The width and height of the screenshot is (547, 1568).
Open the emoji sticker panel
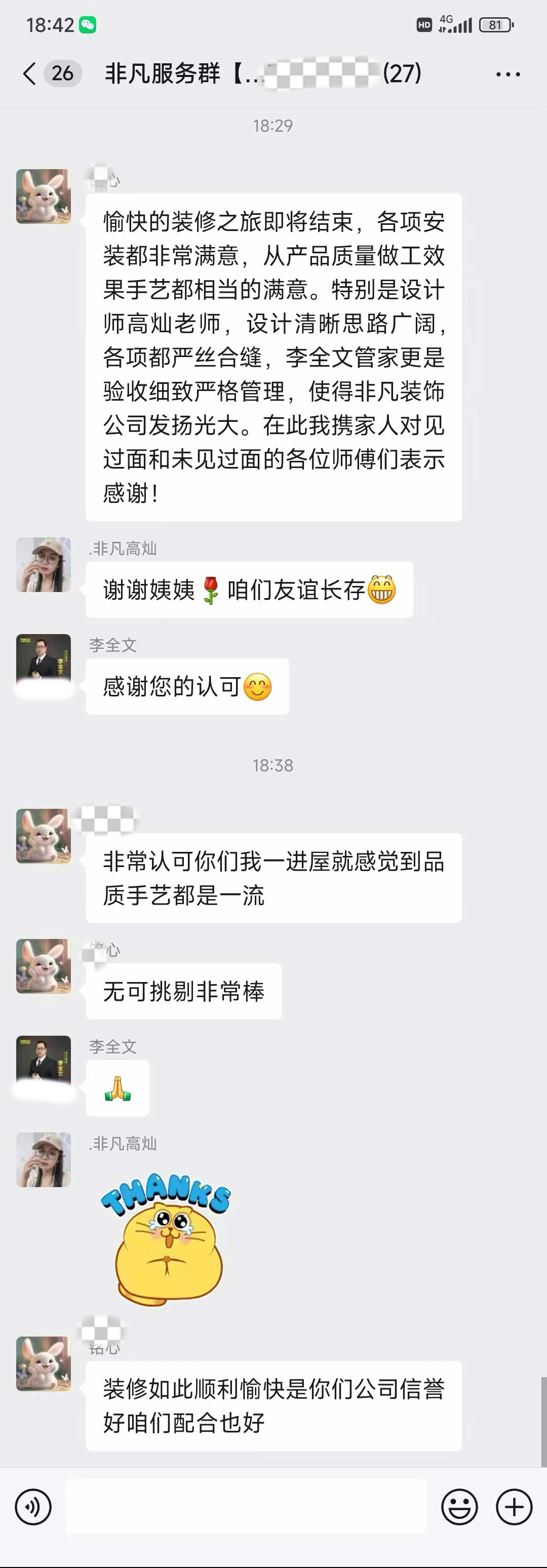[x=459, y=1507]
